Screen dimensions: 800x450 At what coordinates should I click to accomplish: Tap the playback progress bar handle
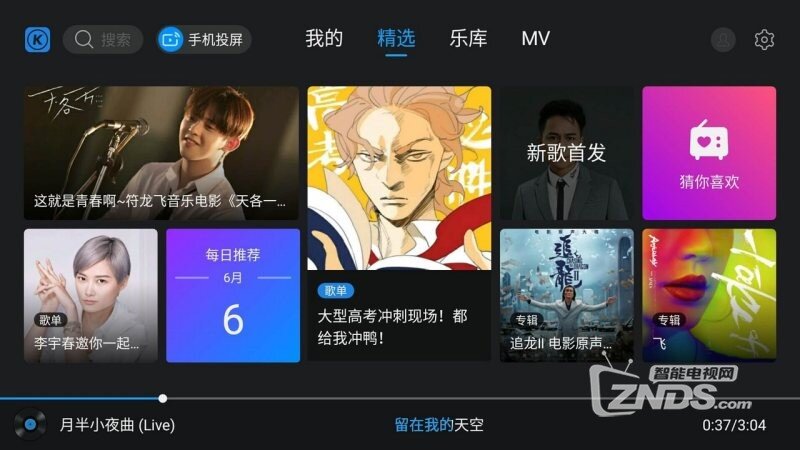point(163,398)
